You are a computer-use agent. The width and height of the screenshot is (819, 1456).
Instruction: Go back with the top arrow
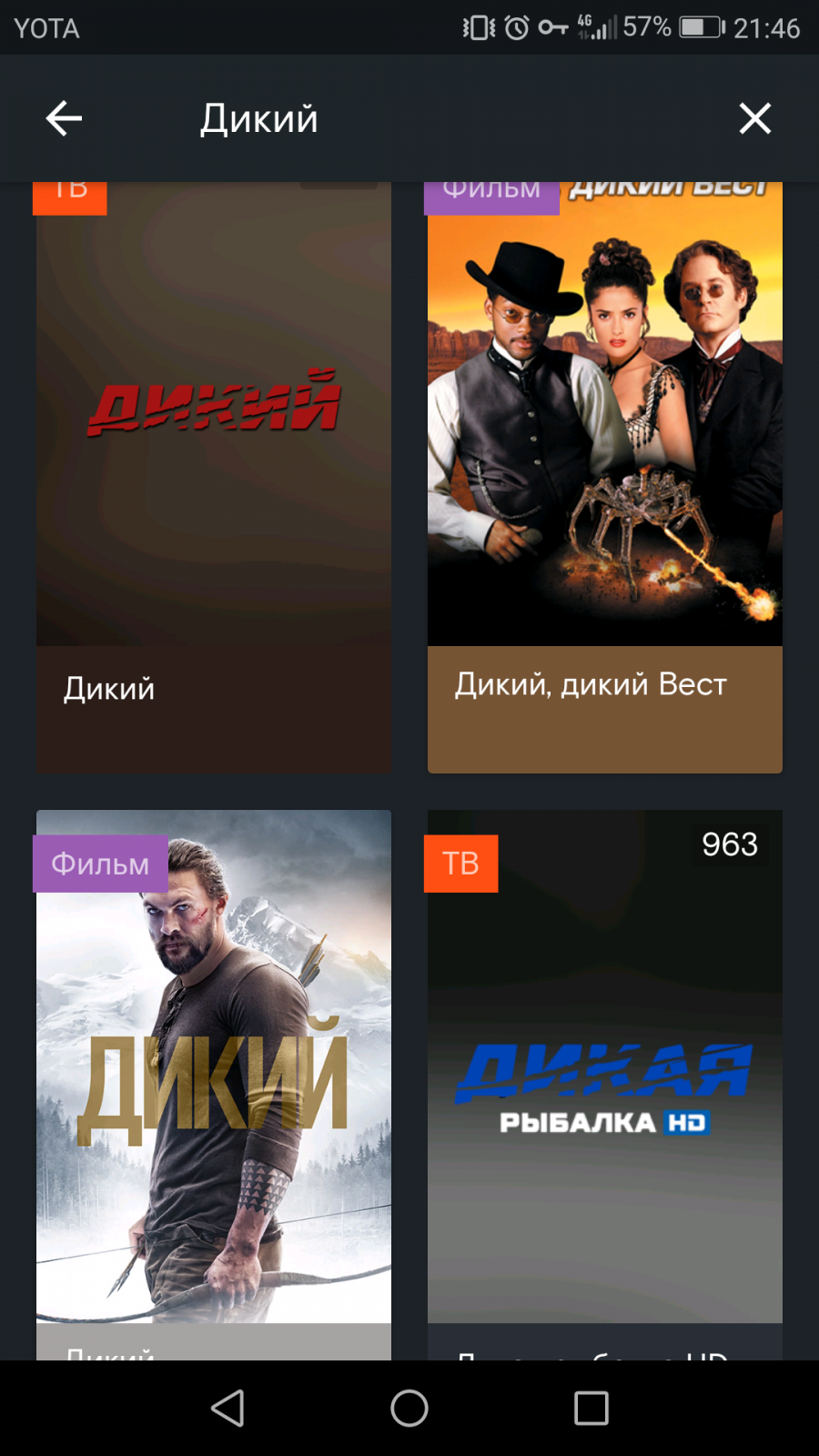[x=64, y=118]
